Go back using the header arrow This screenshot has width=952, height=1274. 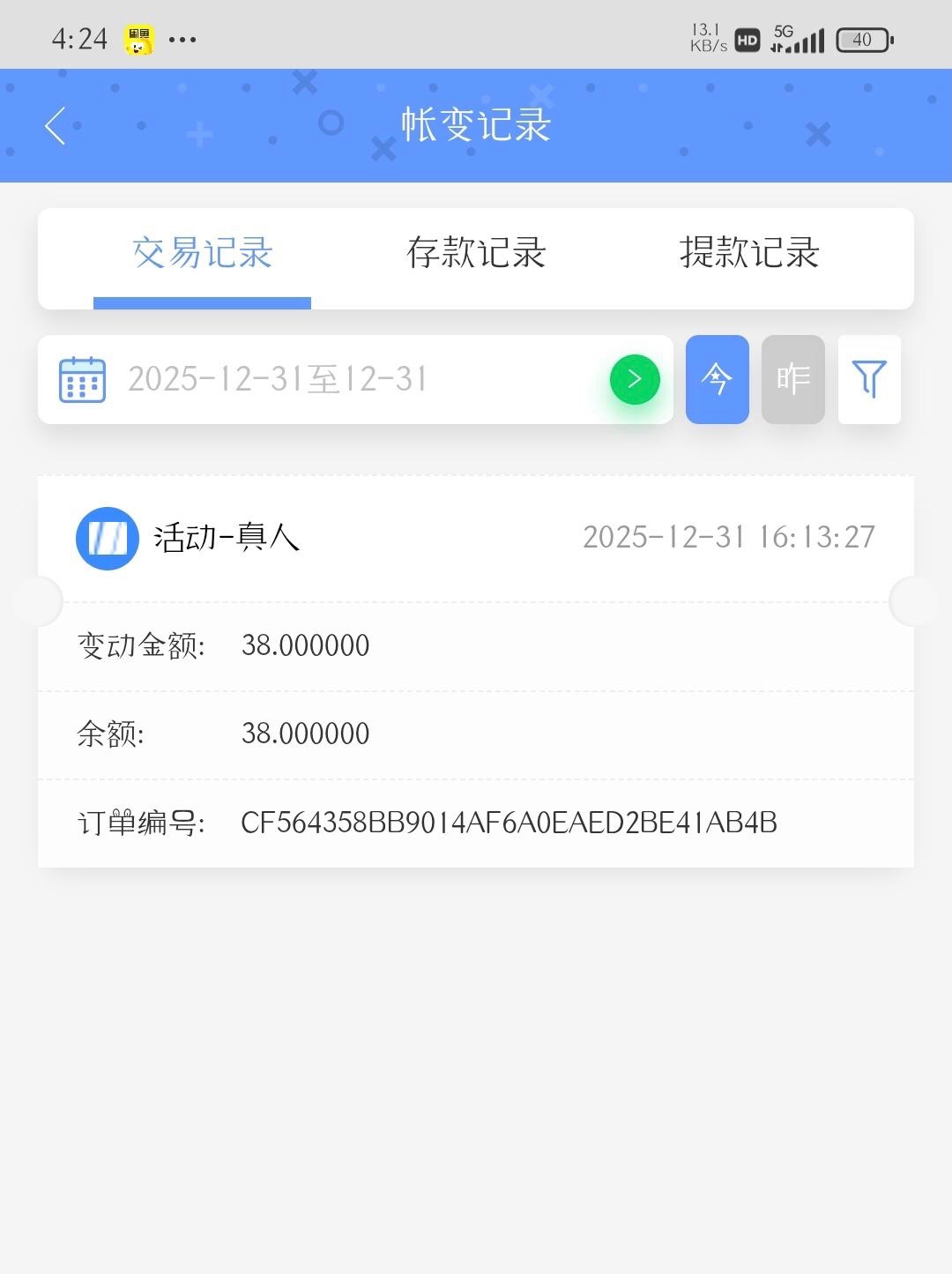56,125
